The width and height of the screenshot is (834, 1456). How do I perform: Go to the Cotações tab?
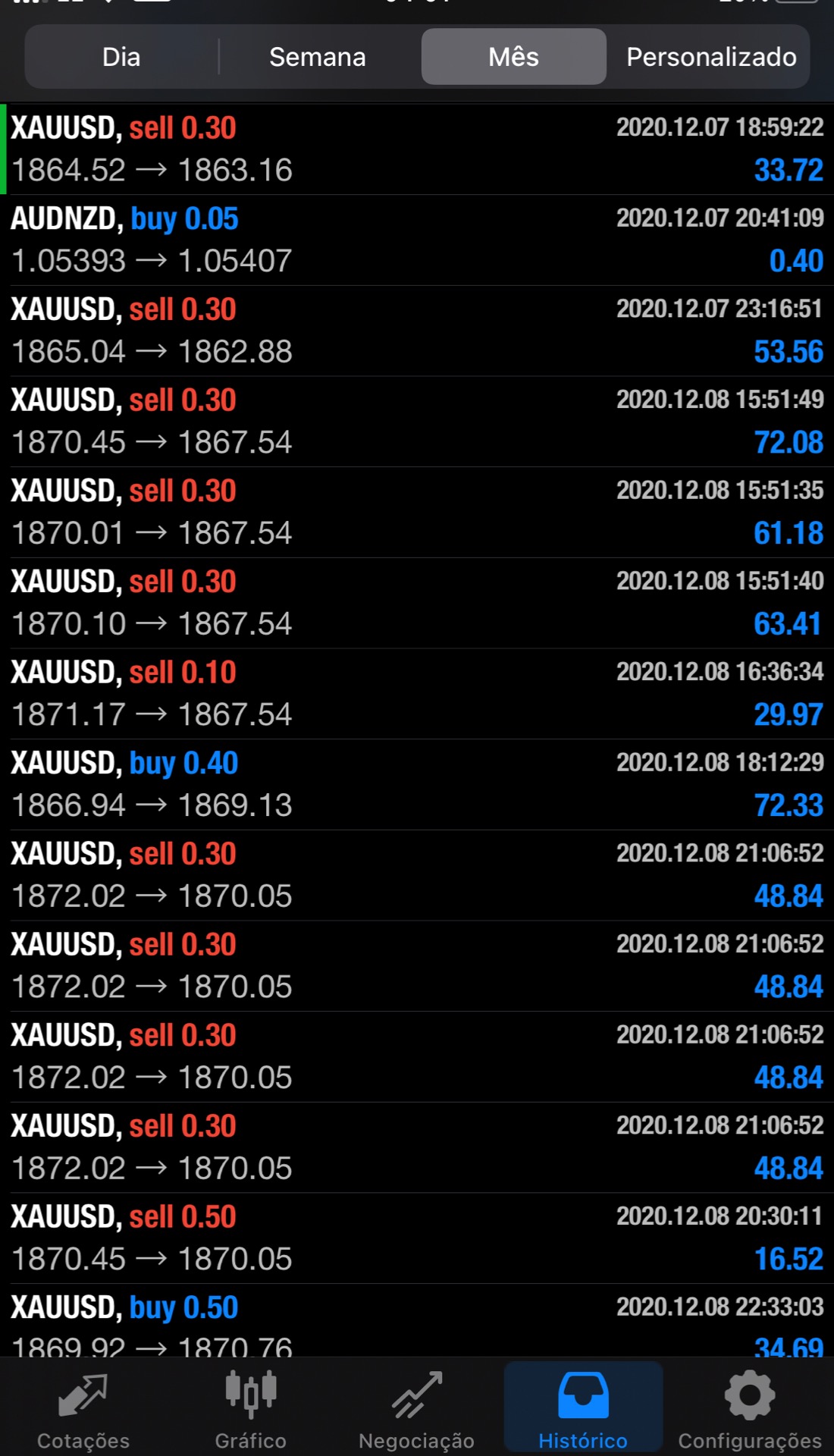point(83,1408)
